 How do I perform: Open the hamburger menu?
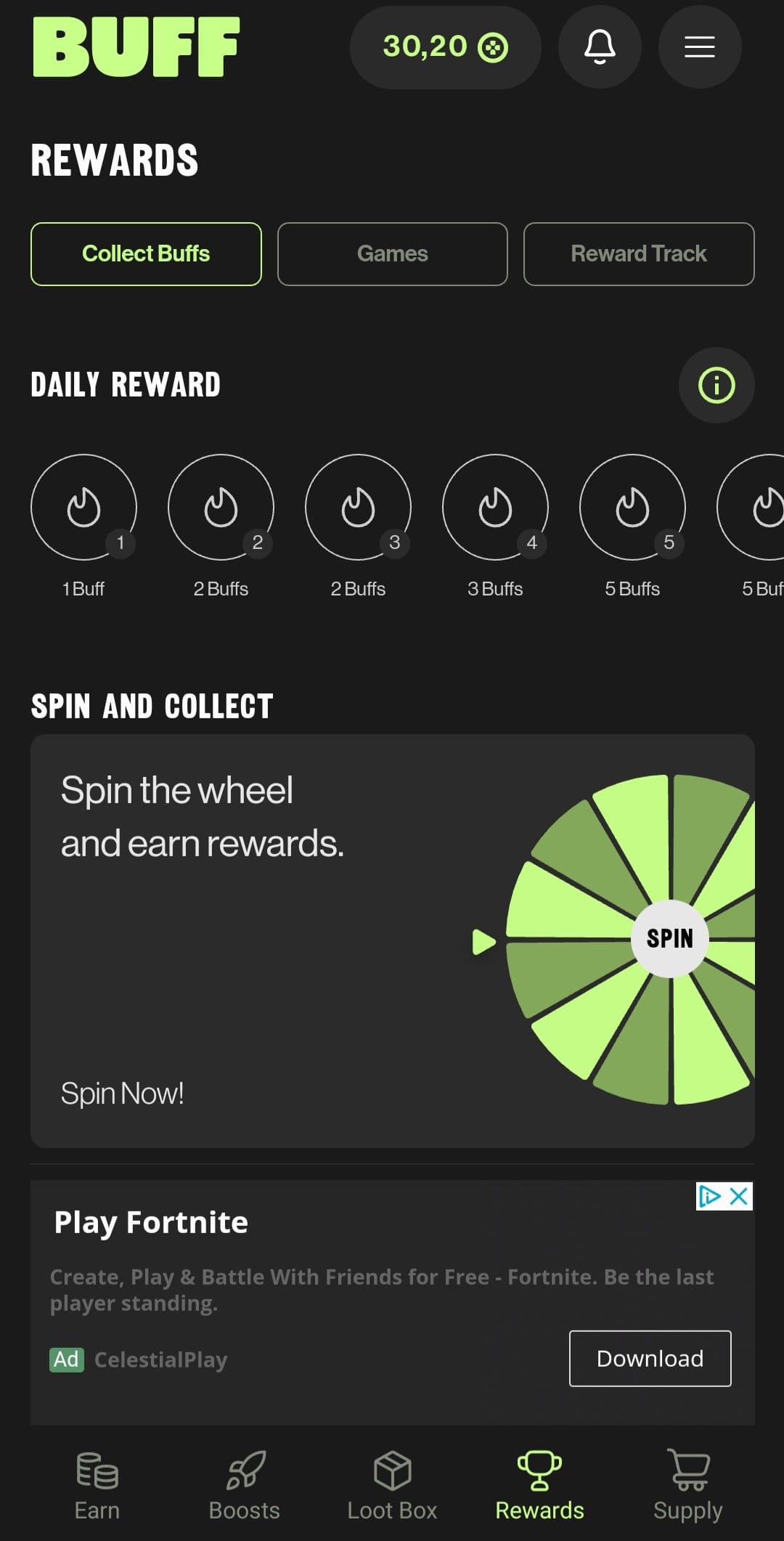coord(700,47)
